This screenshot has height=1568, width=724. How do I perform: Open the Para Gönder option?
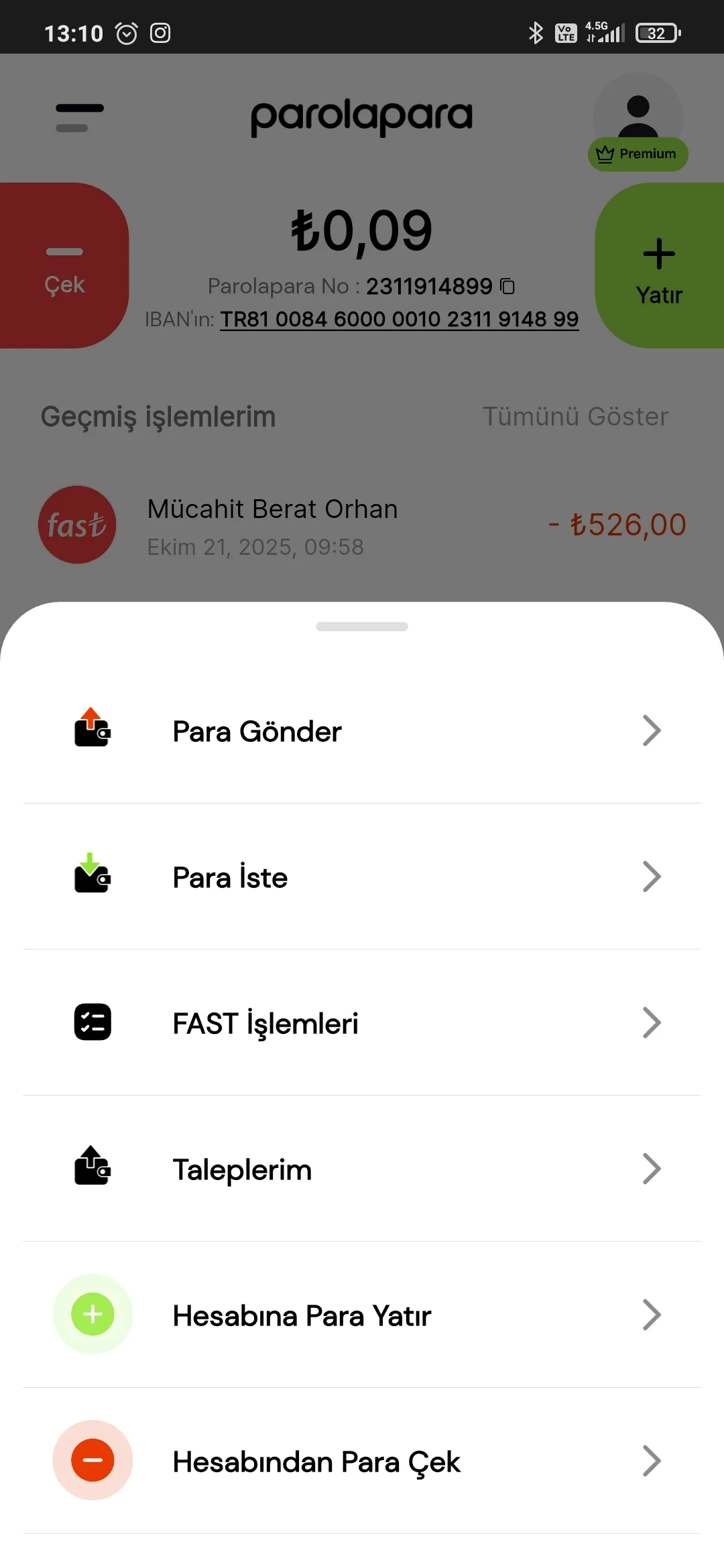[362, 731]
